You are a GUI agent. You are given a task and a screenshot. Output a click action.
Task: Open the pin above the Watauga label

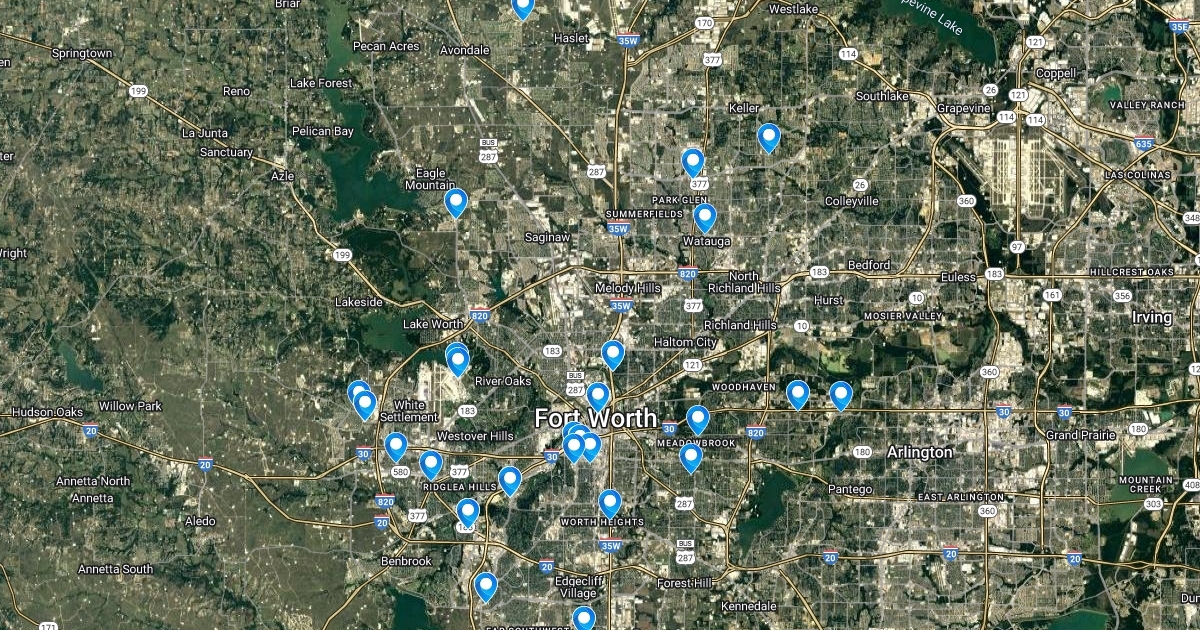(x=705, y=217)
